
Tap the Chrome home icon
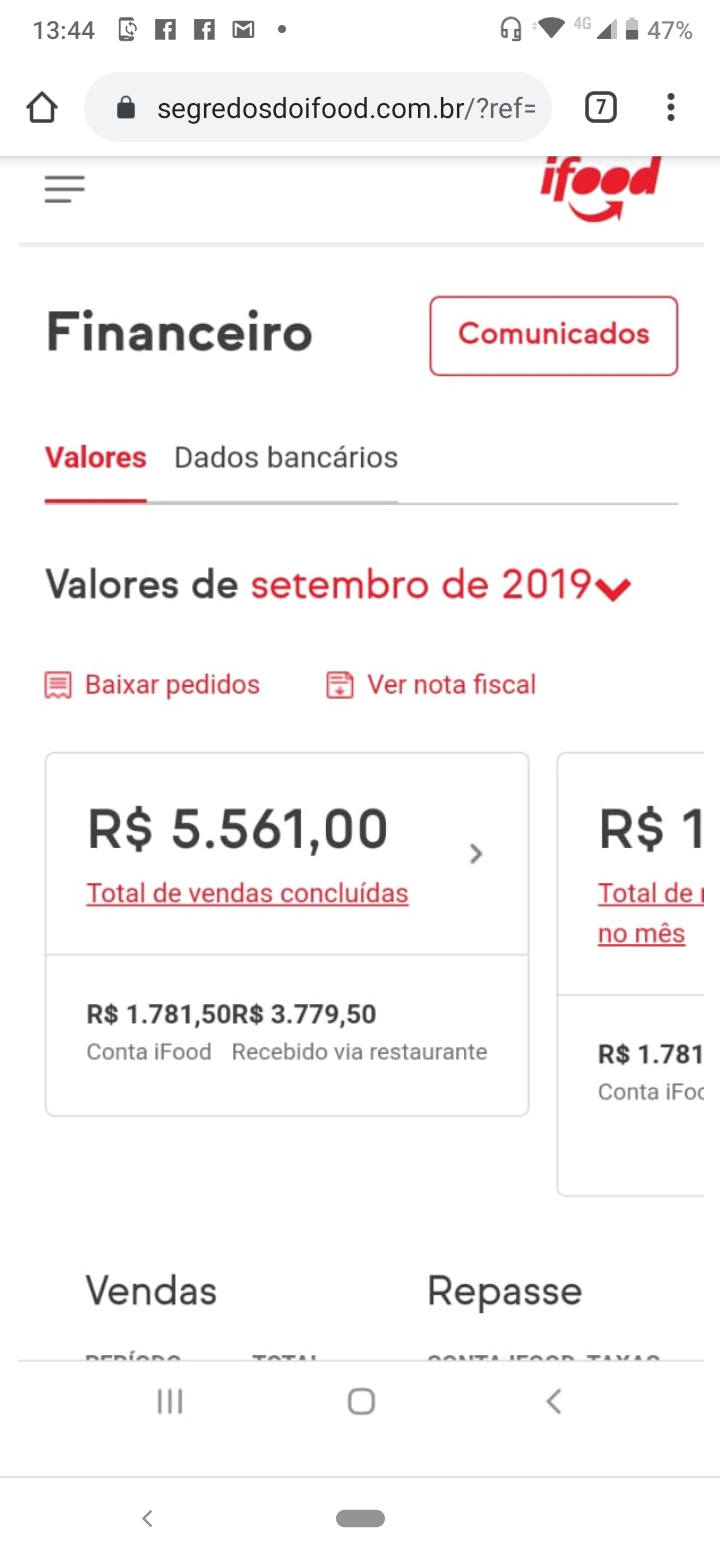pyautogui.click(x=42, y=107)
